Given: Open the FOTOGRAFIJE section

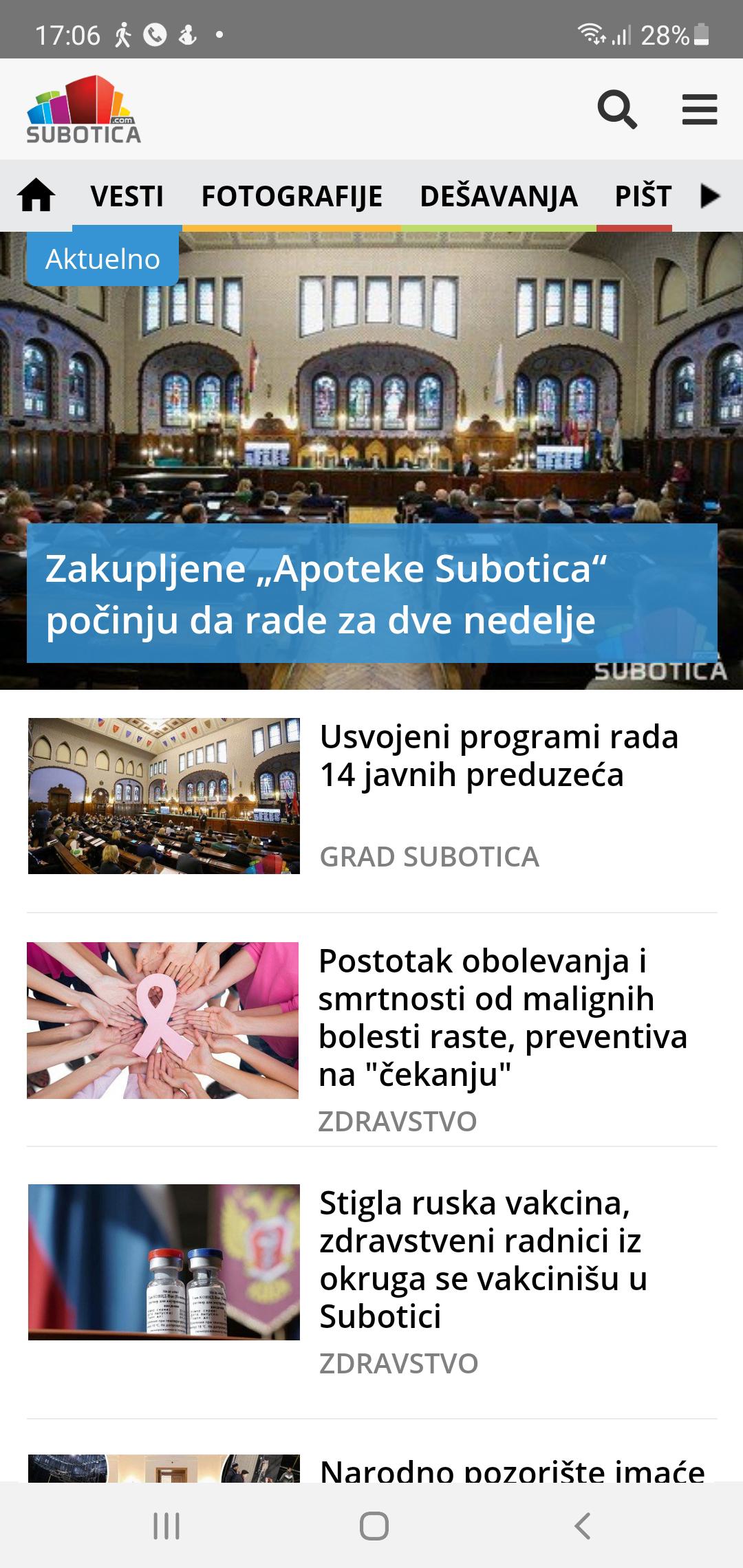Looking at the screenshot, I should (292, 195).
